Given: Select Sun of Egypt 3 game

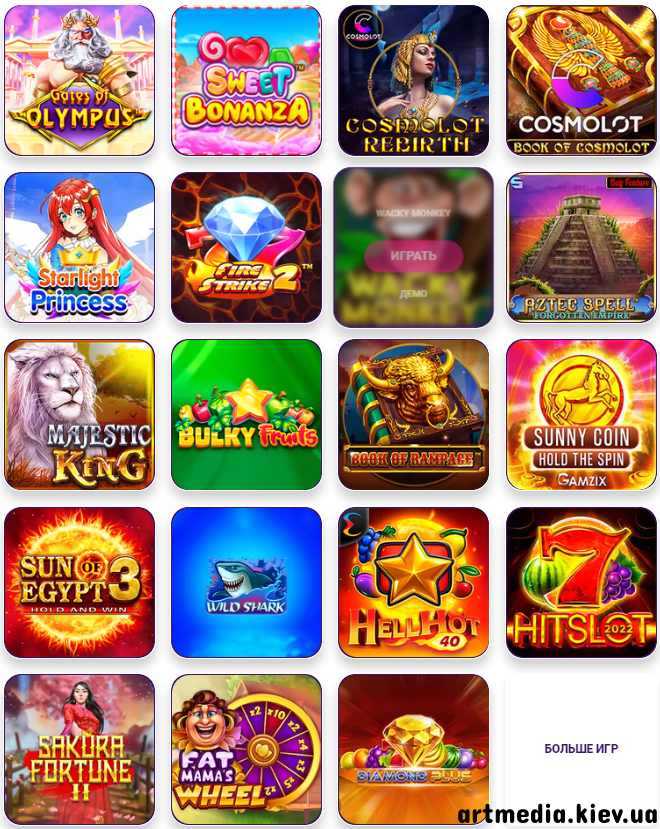Looking at the screenshot, I should coord(79,582).
